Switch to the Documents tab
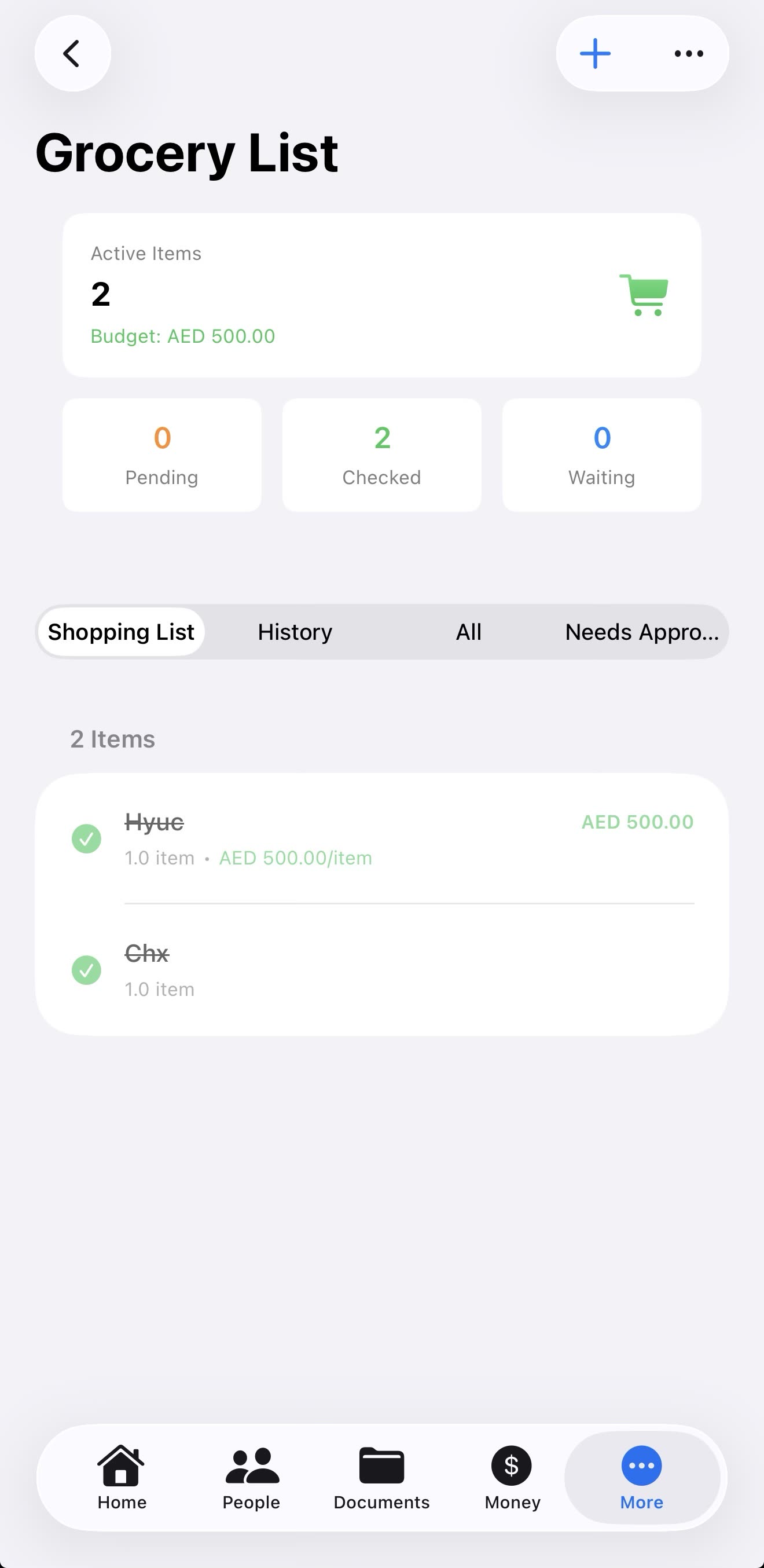 tap(382, 1478)
